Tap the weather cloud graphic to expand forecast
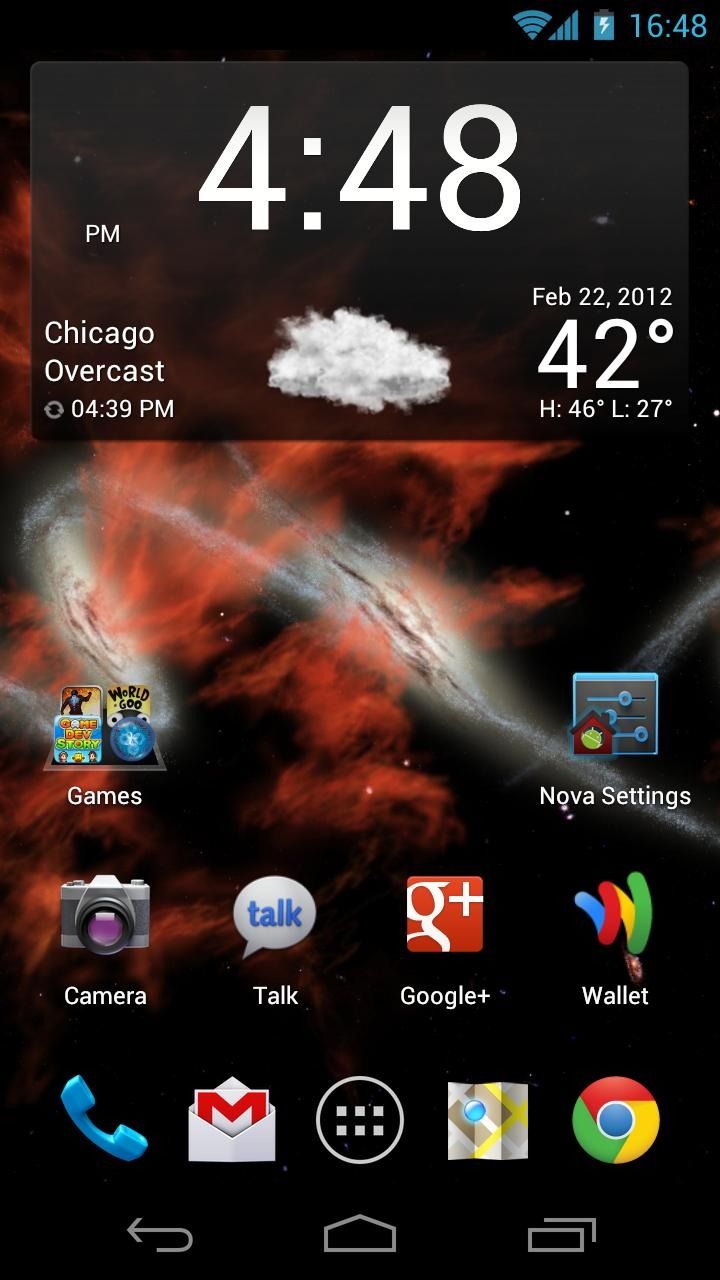The image size is (720, 1280). pyautogui.click(x=360, y=355)
